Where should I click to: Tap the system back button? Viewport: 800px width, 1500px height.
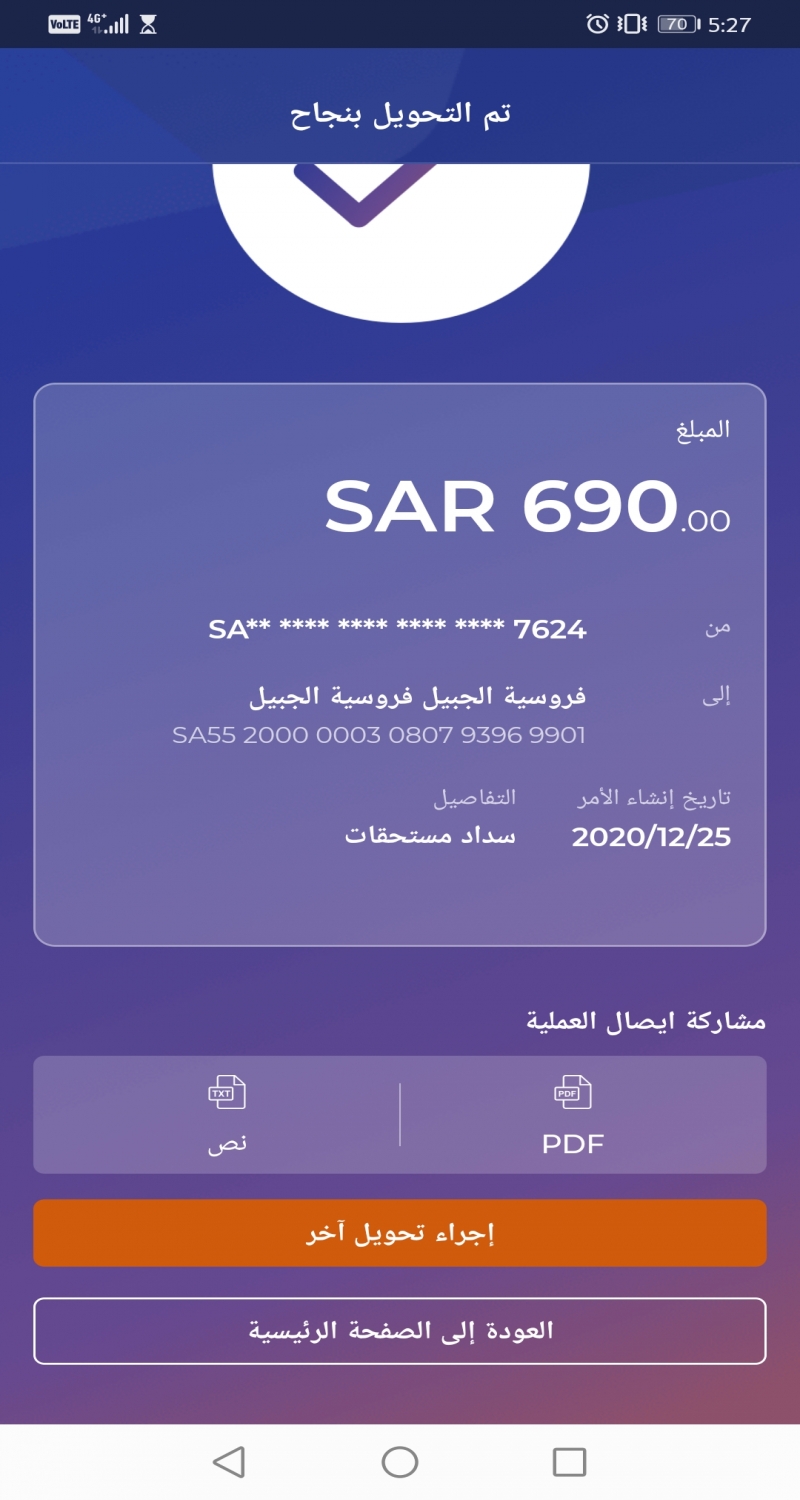(x=229, y=1462)
